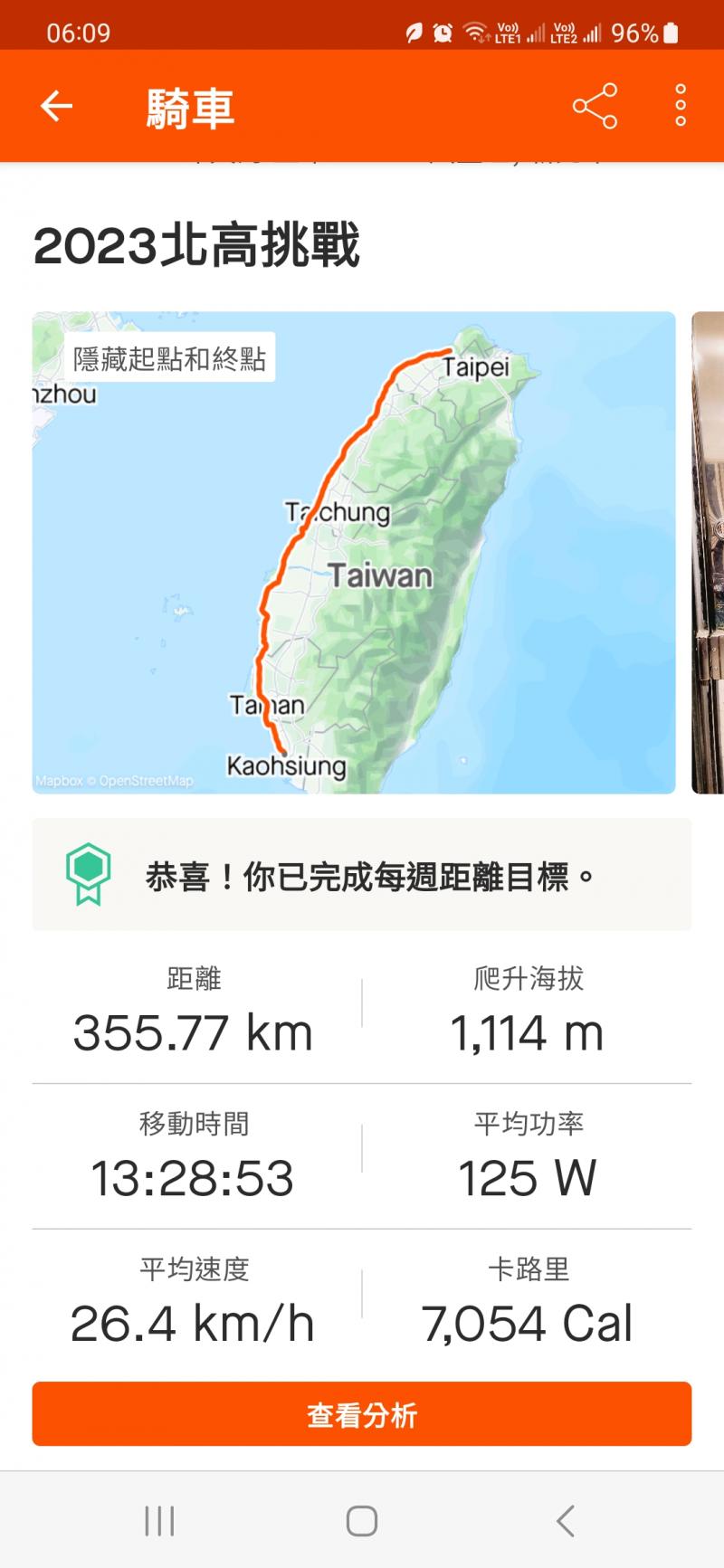Open the recent apps overview

point(159,1521)
